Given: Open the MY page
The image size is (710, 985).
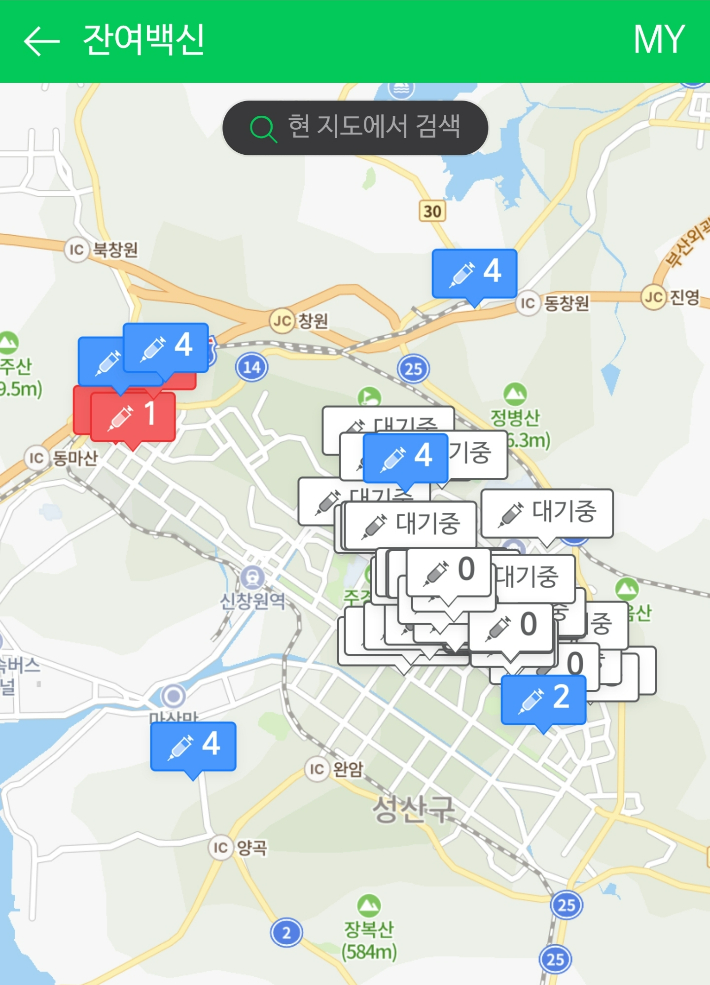Looking at the screenshot, I should 659,41.
